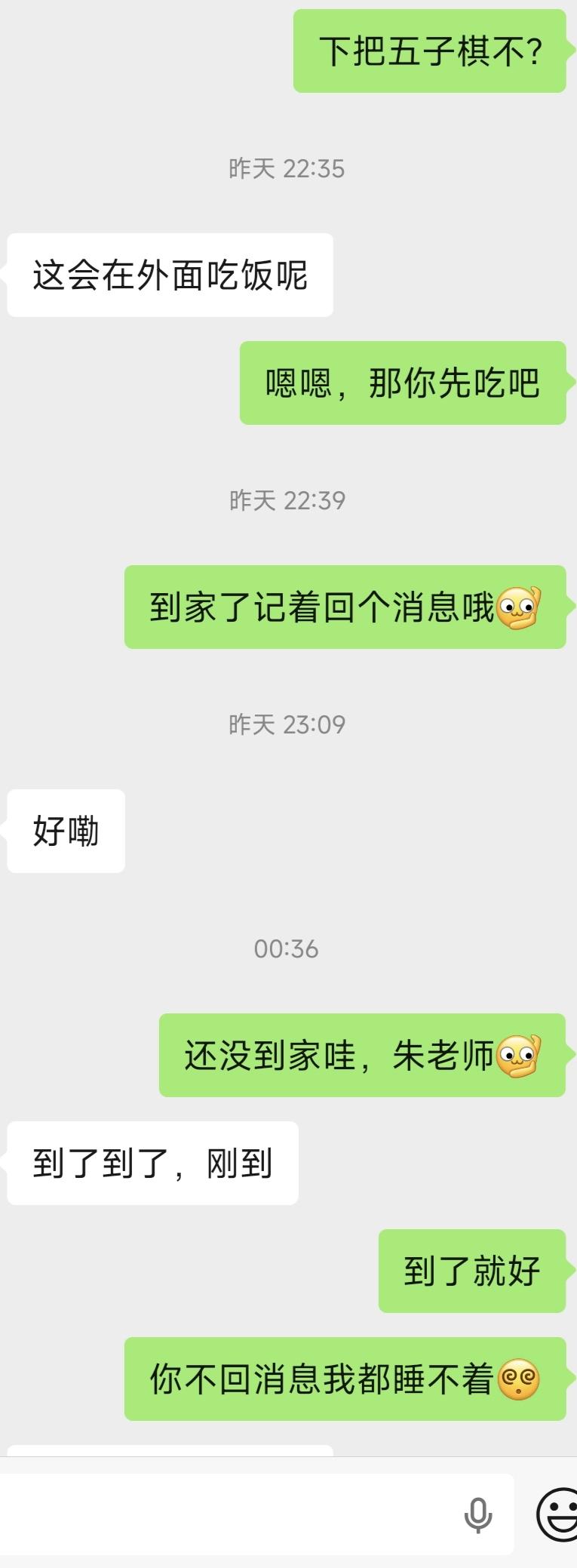577x1568 pixels.
Task: Select the green bubble '嗯嗯，那你先吃吧'
Action: [402, 384]
